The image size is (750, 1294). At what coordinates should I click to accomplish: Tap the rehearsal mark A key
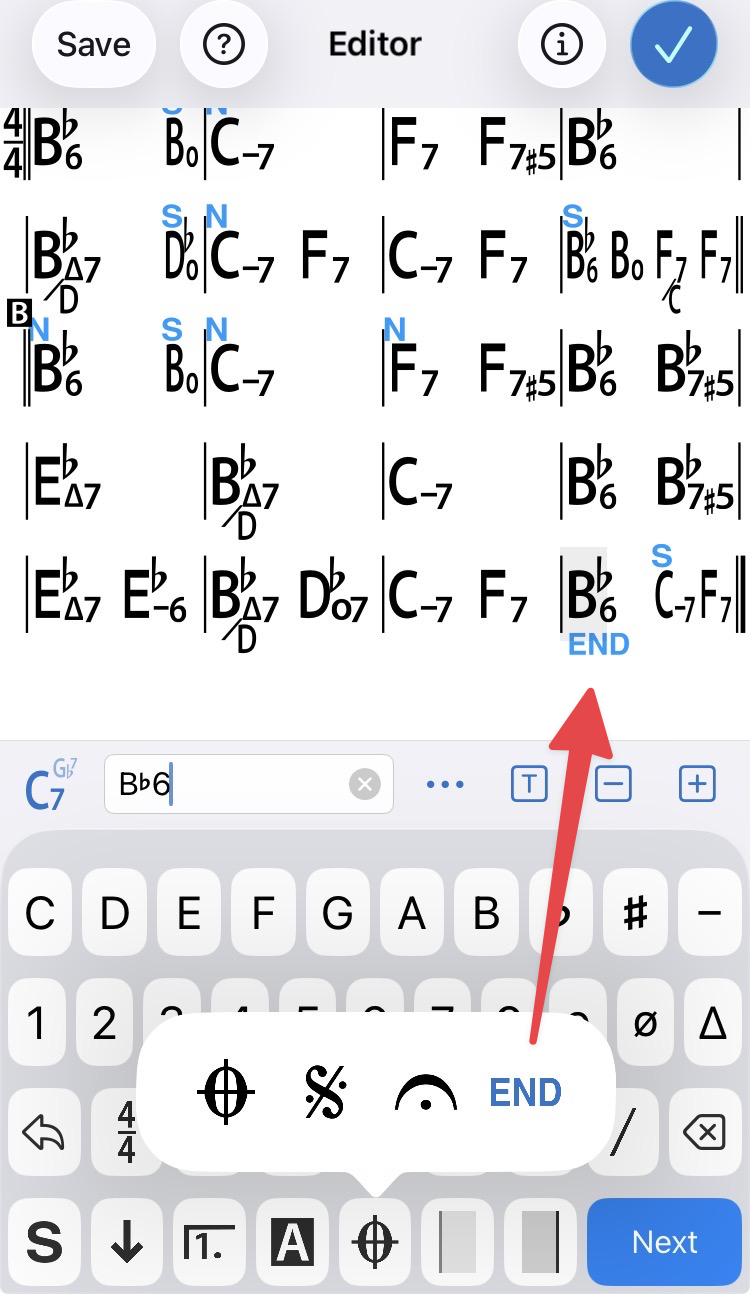tap(293, 1243)
